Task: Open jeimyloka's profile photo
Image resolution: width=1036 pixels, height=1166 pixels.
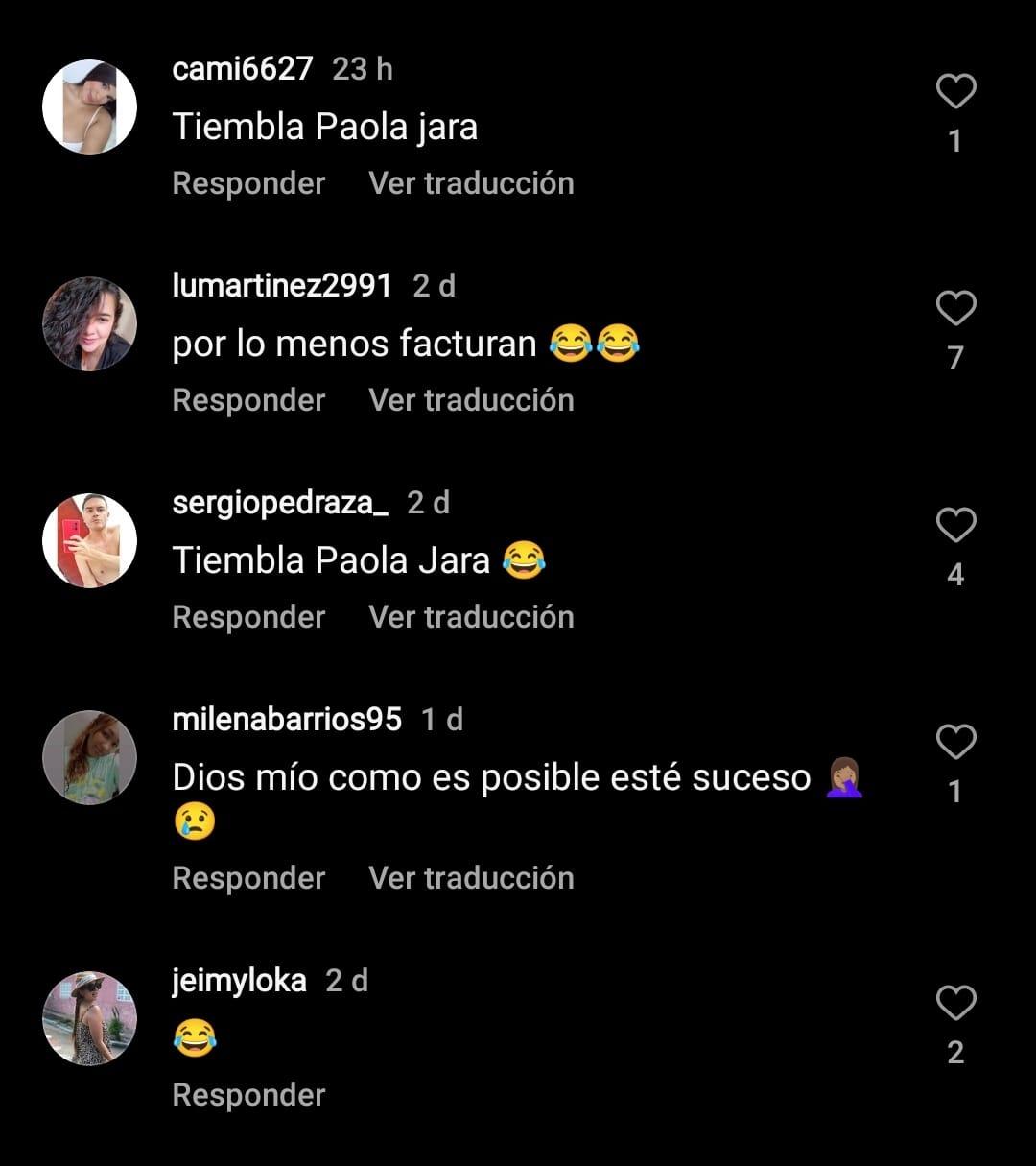Action: pyautogui.click(x=90, y=1019)
